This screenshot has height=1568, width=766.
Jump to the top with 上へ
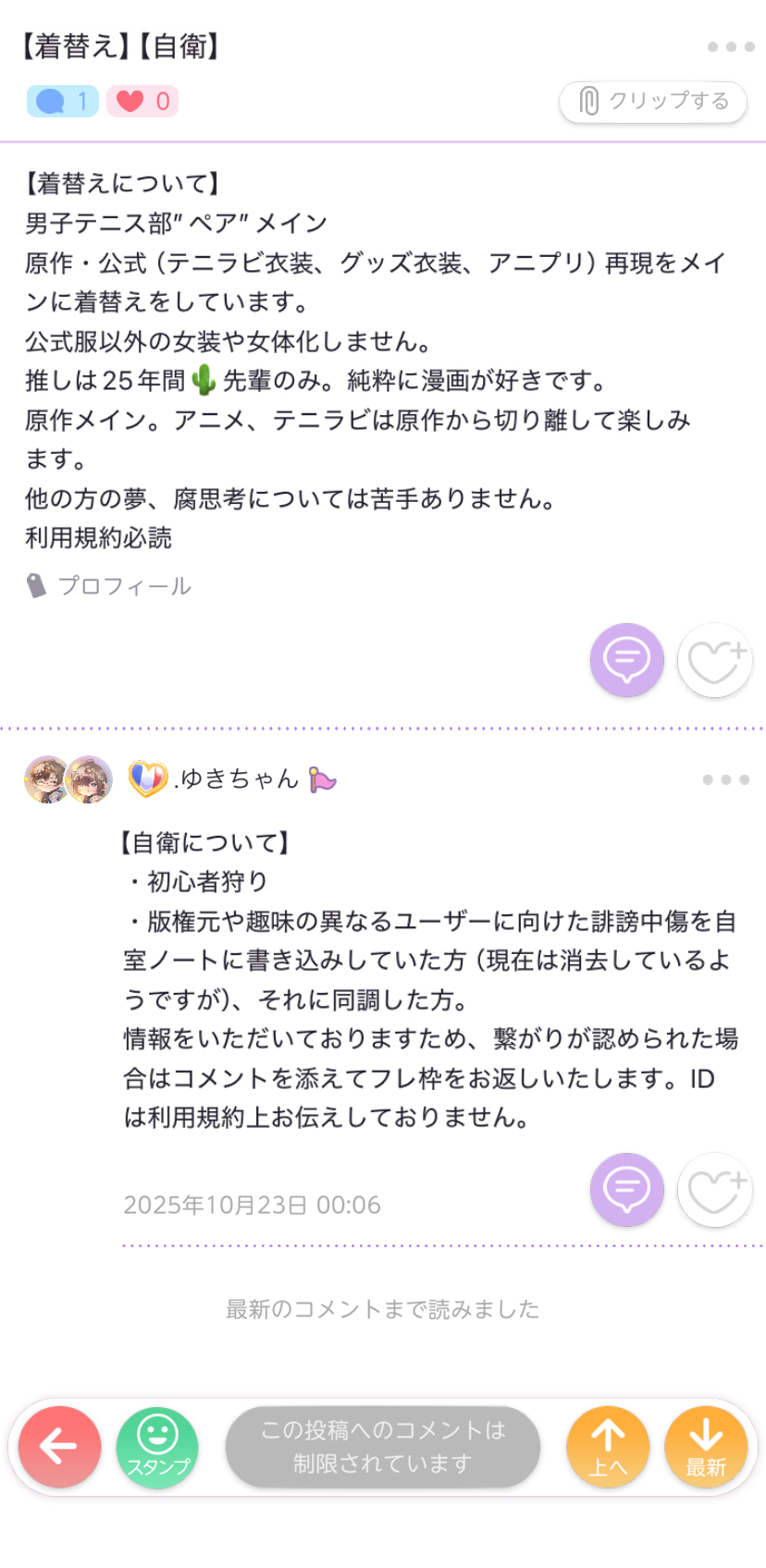(x=608, y=1447)
